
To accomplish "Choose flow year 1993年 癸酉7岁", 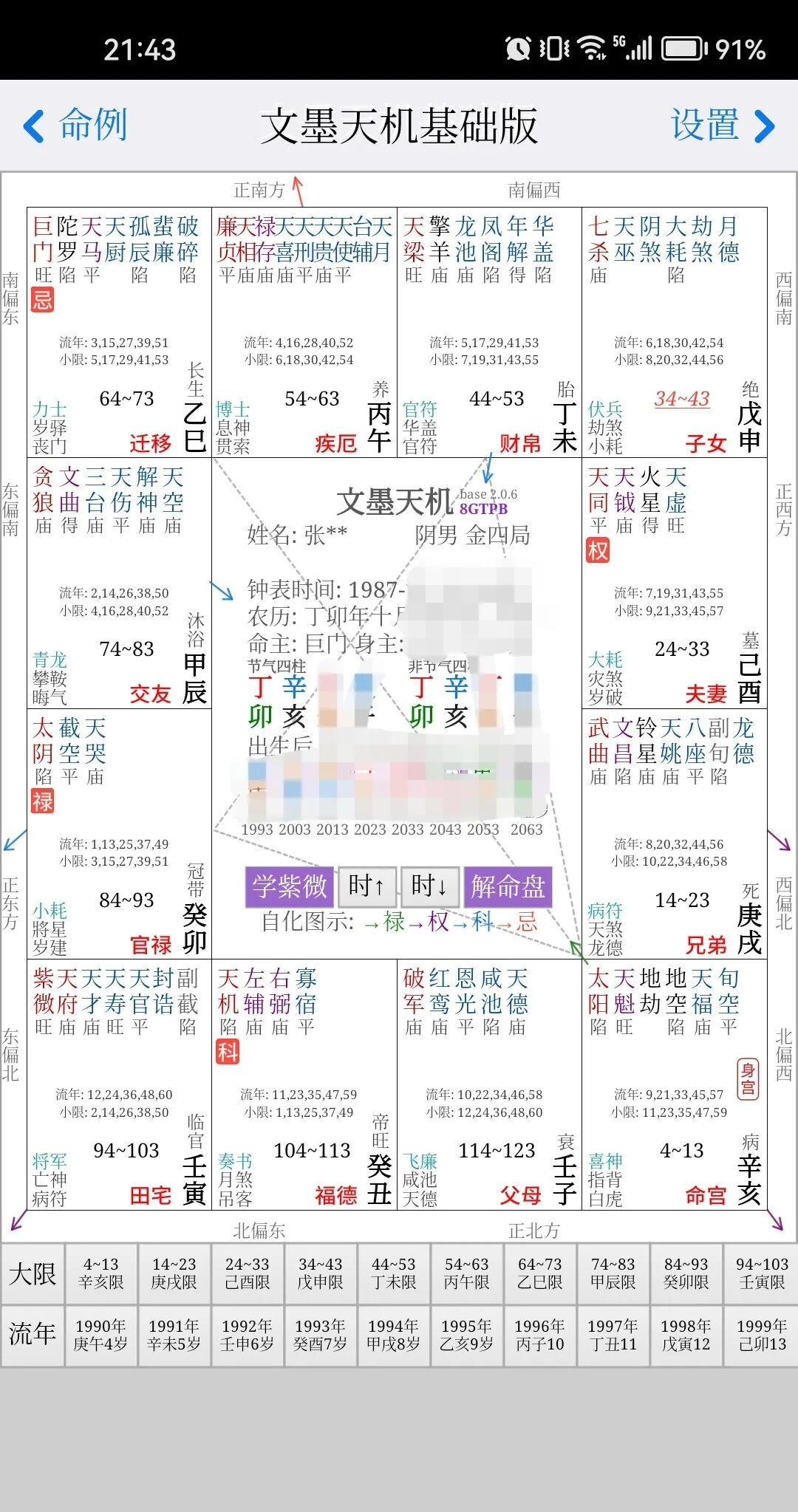I will coord(320,1335).
